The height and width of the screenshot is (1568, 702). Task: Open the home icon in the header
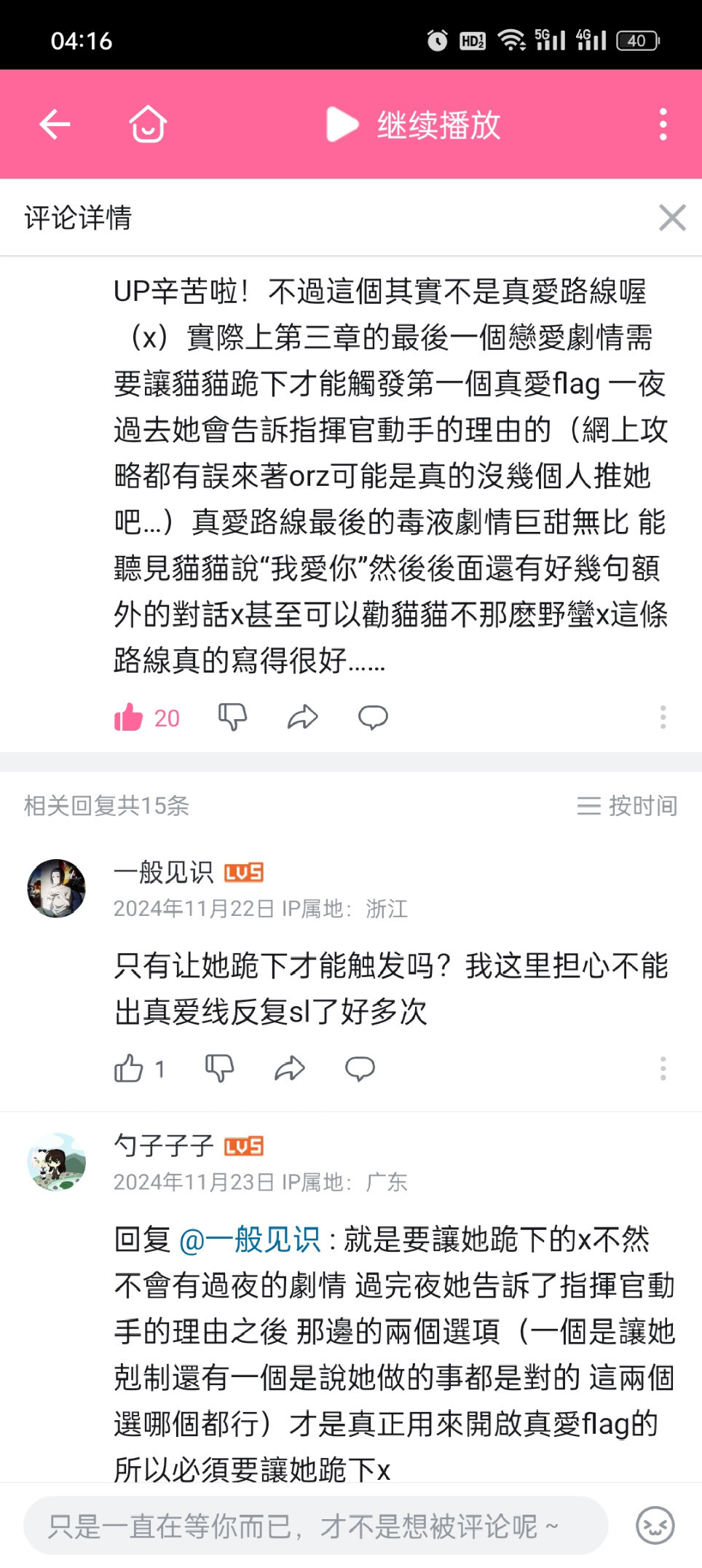point(148,125)
